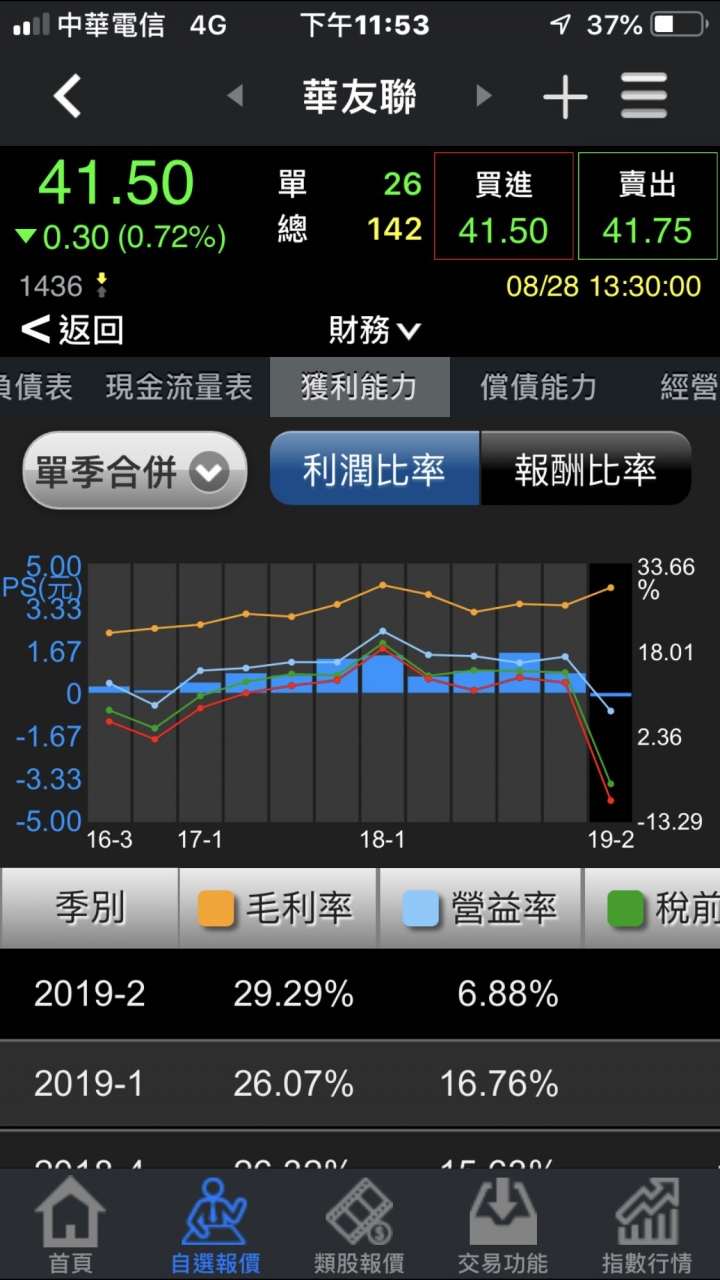This screenshot has height=1280, width=720.
Task: Switch to the 報酬比率 segment
Action: pos(586,469)
